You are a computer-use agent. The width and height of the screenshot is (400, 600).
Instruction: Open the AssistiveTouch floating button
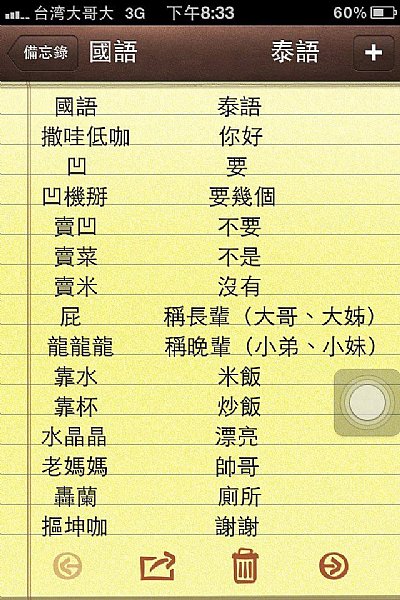pyautogui.click(x=367, y=402)
